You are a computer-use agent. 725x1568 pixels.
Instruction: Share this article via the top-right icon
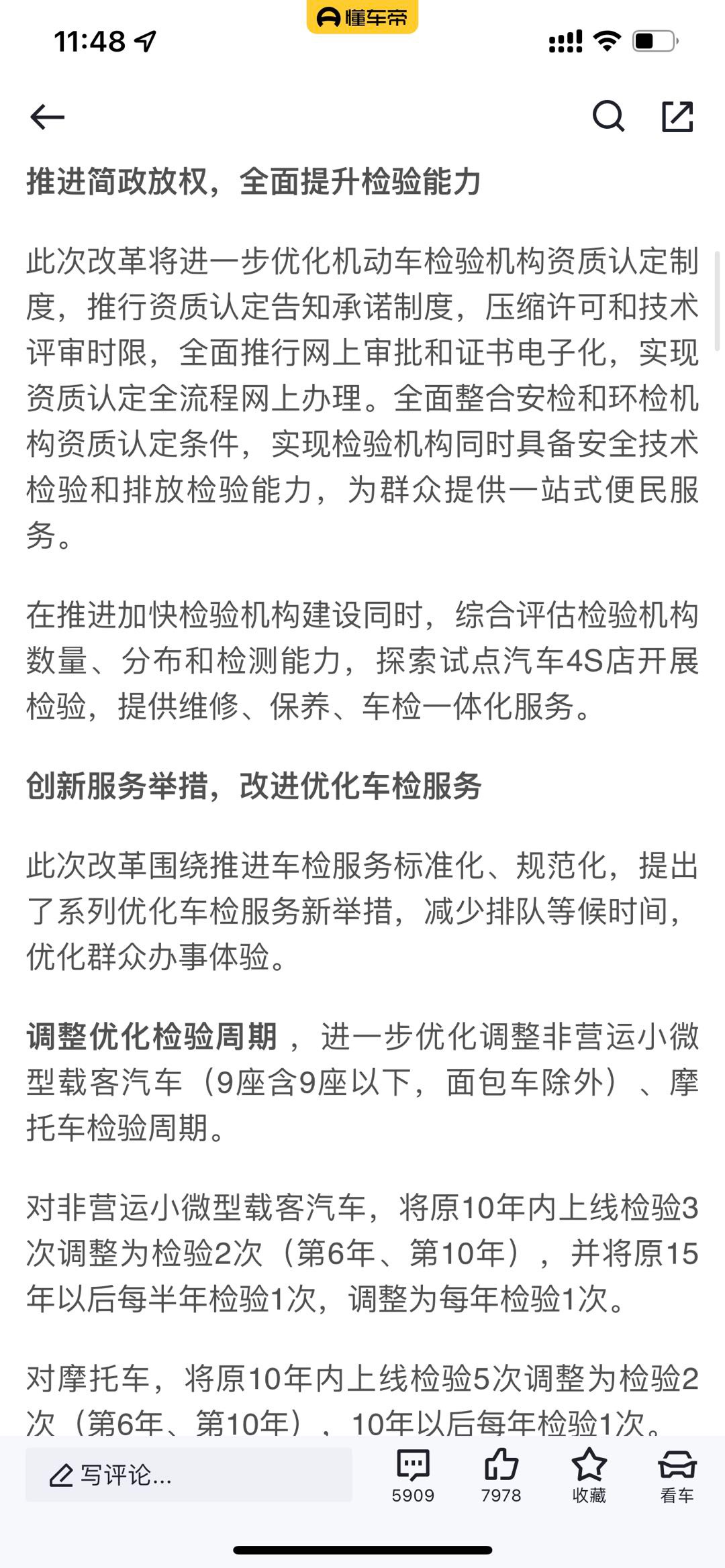[677, 117]
